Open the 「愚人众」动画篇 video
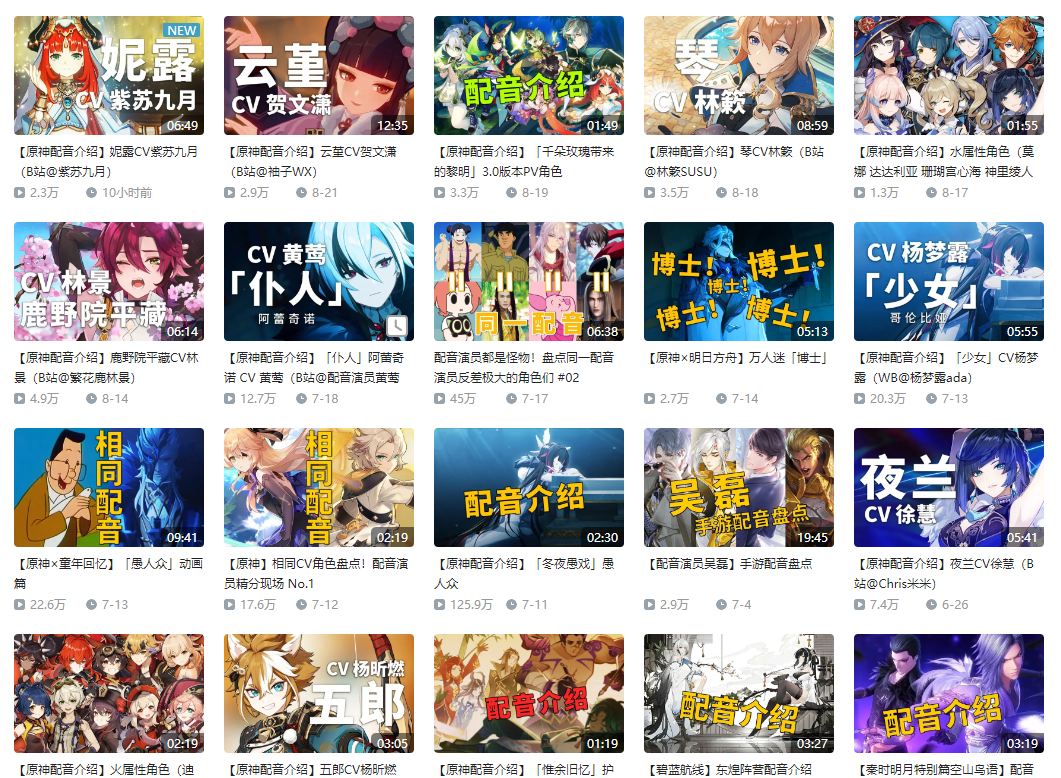Screen dimensions: 1061x778 pyautogui.click(x=108, y=487)
